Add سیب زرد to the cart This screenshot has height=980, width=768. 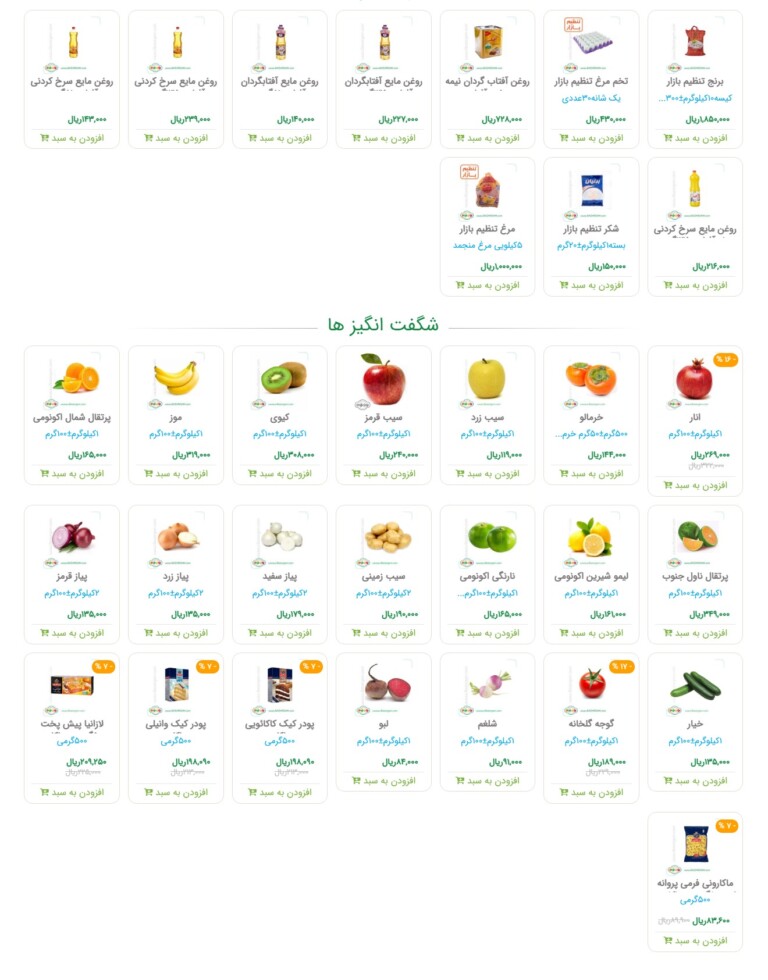tap(487, 473)
